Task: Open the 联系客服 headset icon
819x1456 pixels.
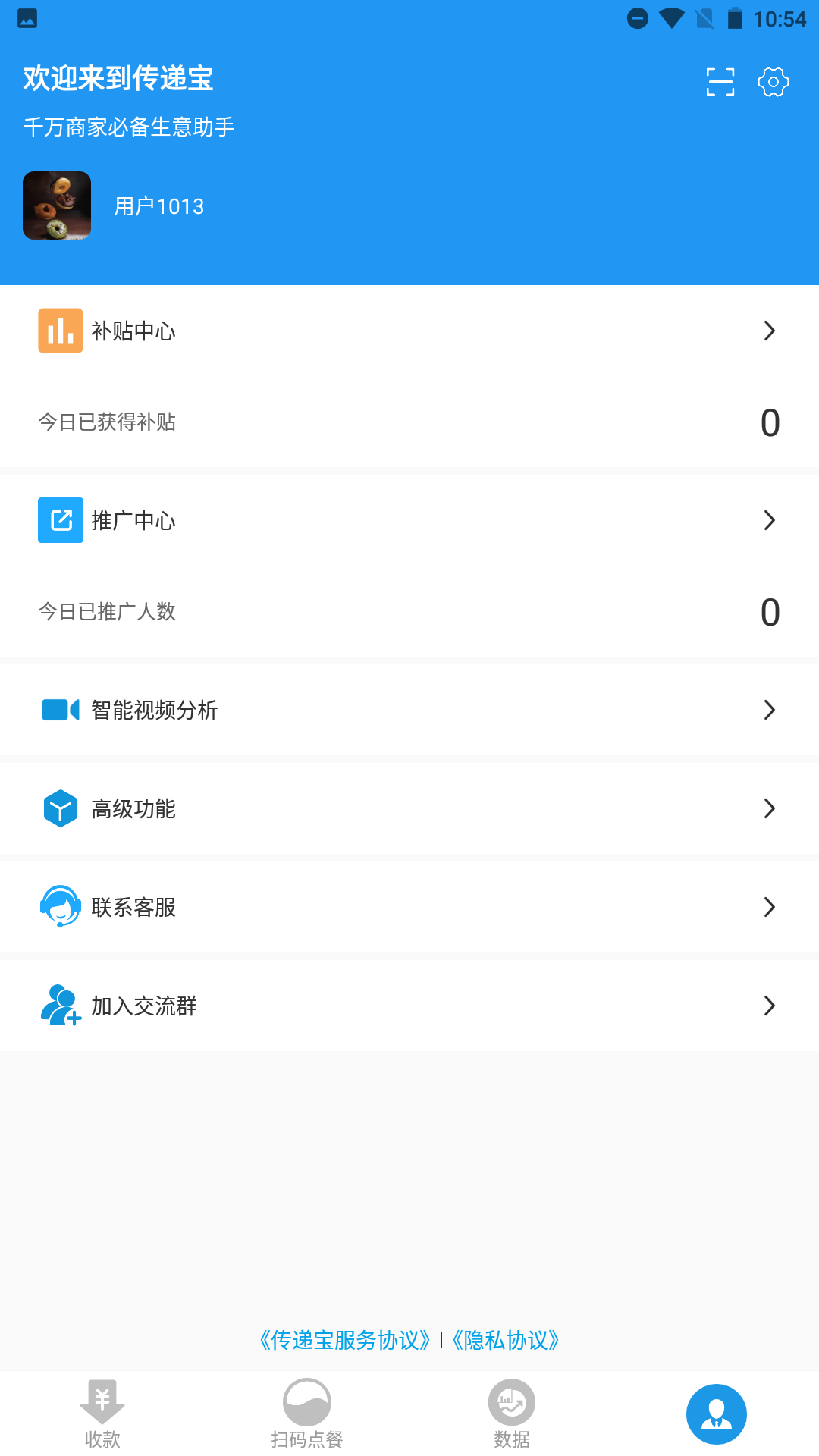Action: [x=61, y=907]
